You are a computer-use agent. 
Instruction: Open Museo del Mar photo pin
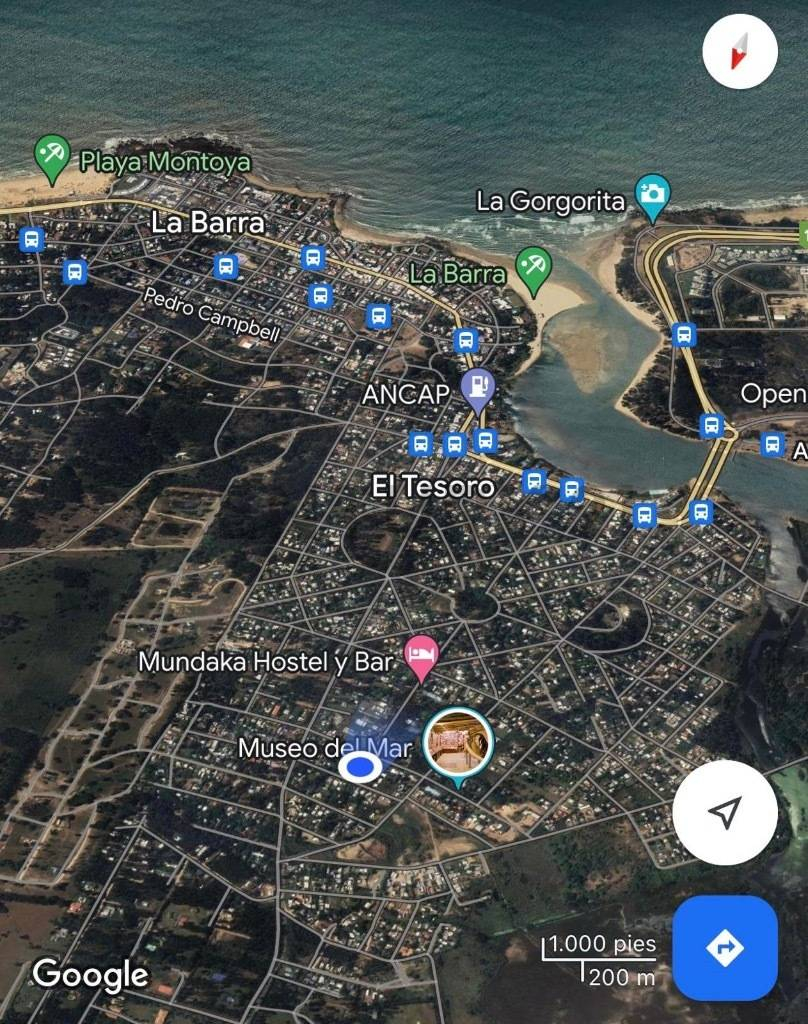[x=458, y=743]
